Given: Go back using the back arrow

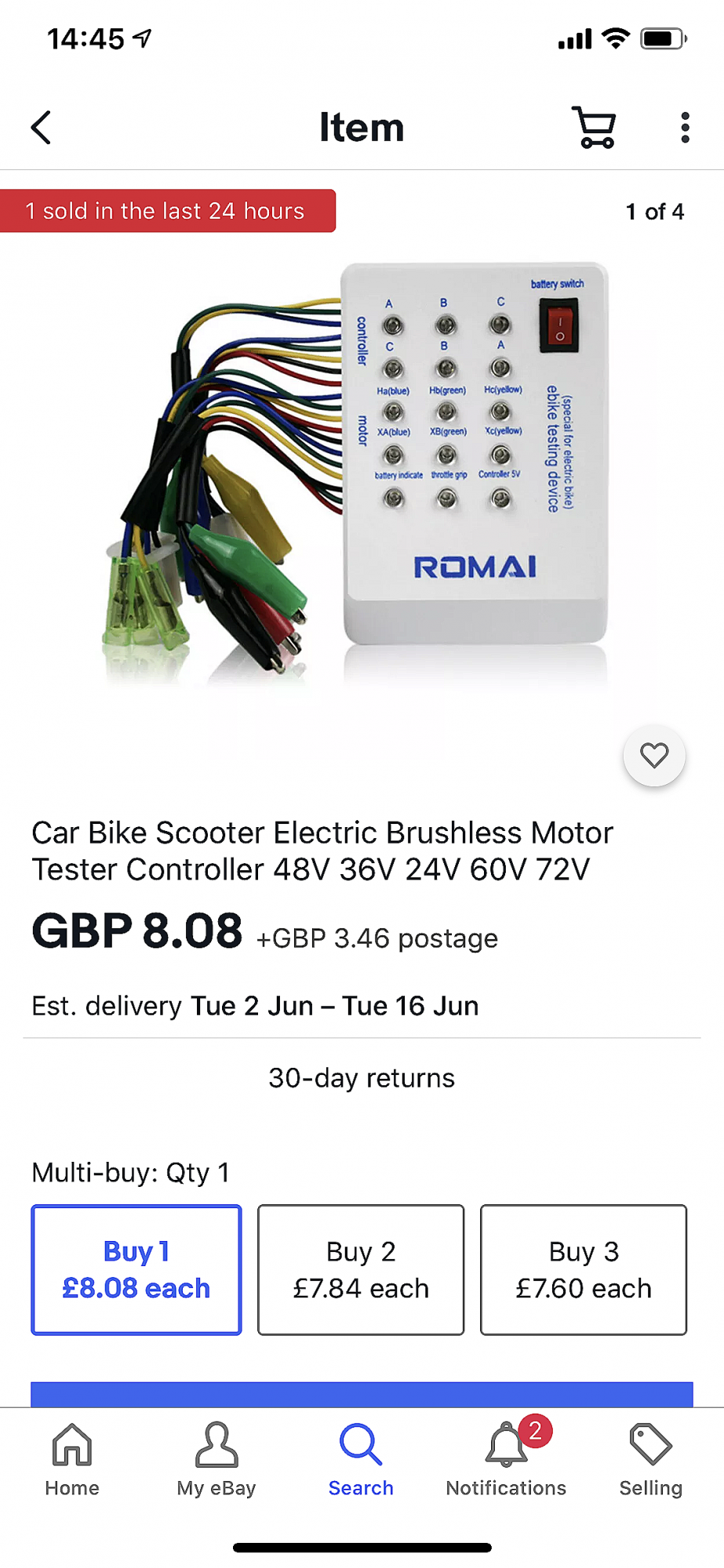Looking at the screenshot, I should (41, 127).
